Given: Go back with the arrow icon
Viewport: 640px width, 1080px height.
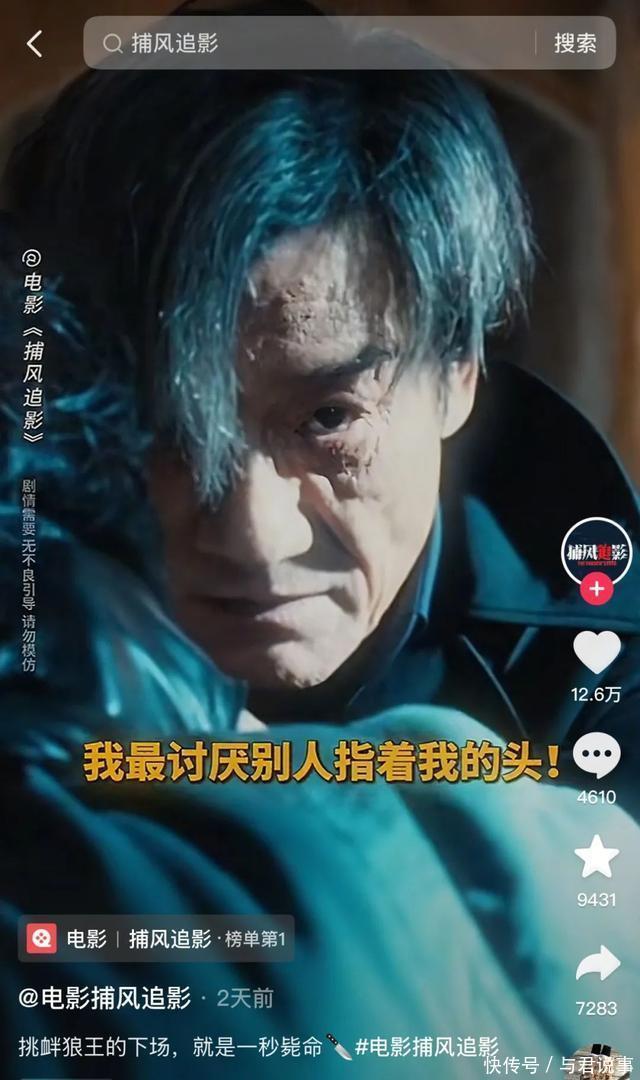Looking at the screenshot, I should coord(35,43).
